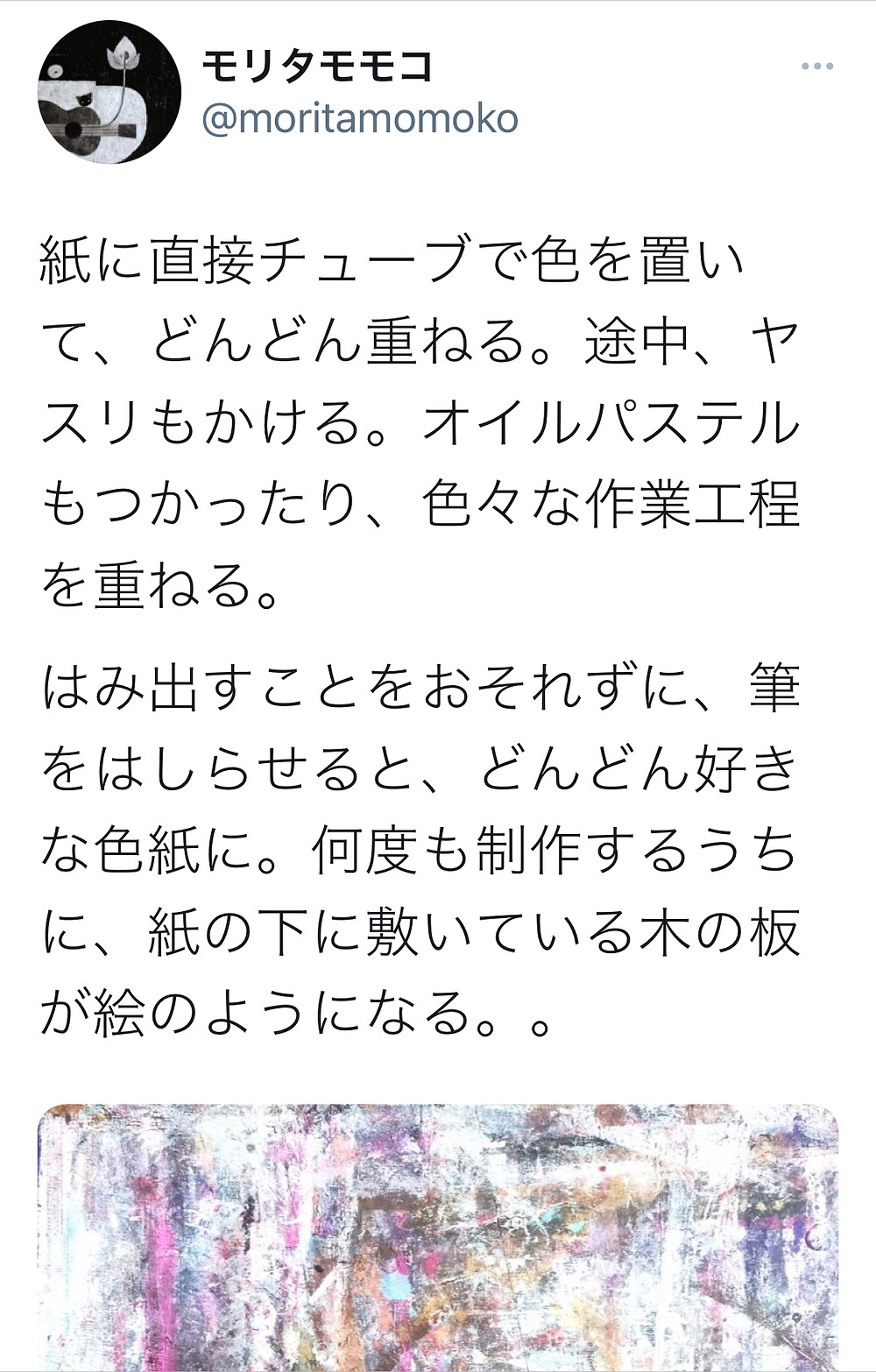Image resolution: width=876 pixels, height=1372 pixels.
Task: Open the tweet's three-dot overflow menu
Action: pos(816,67)
